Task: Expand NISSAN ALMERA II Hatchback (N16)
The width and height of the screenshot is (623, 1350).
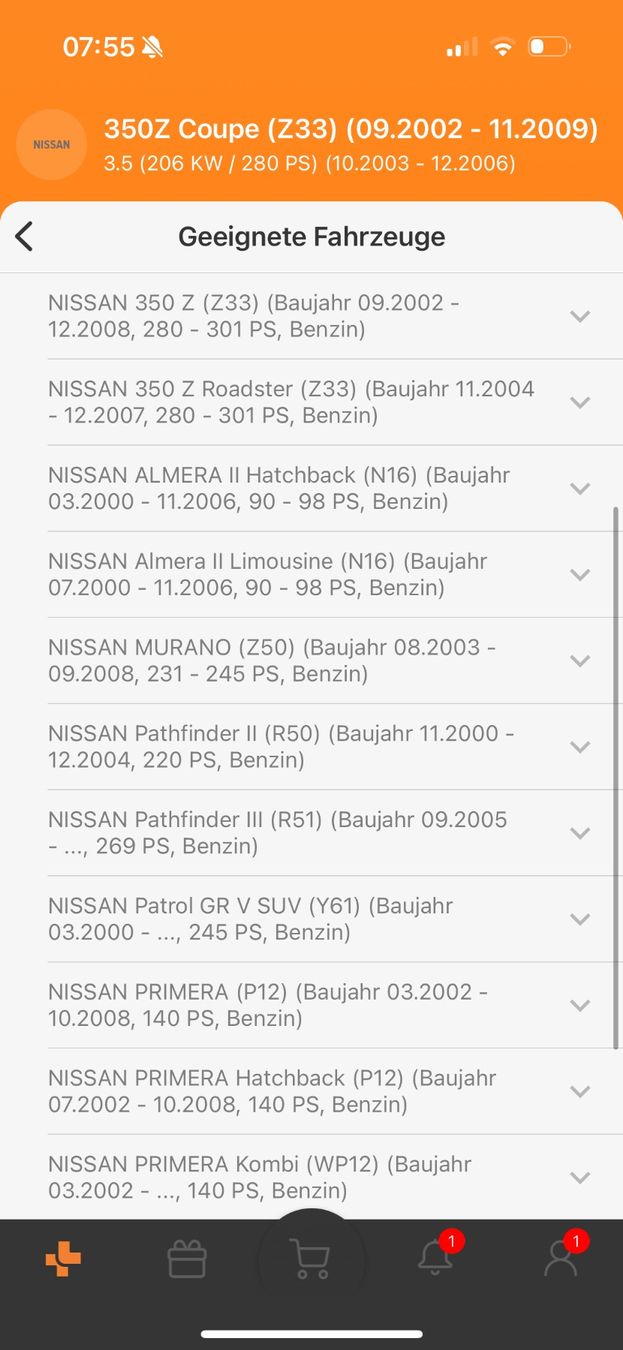Action: coord(579,488)
